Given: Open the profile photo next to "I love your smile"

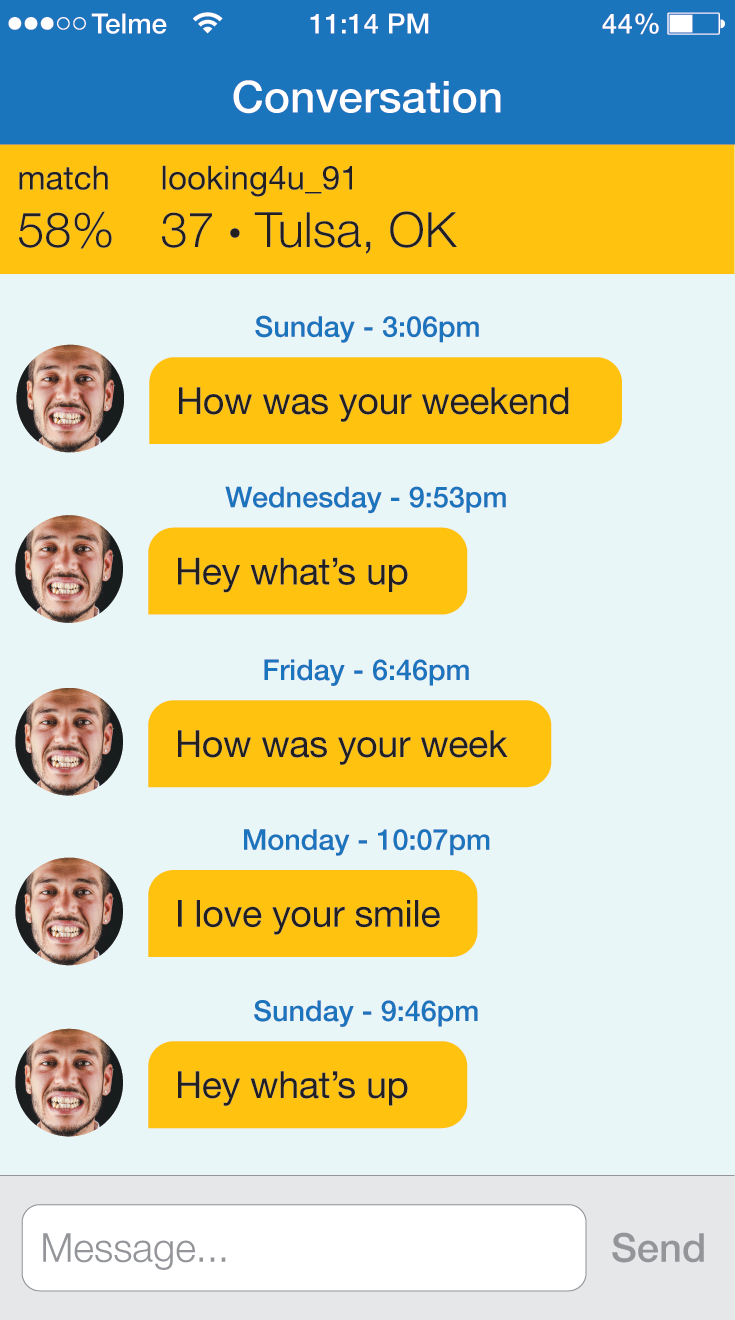Looking at the screenshot, I should tap(69, 912).
